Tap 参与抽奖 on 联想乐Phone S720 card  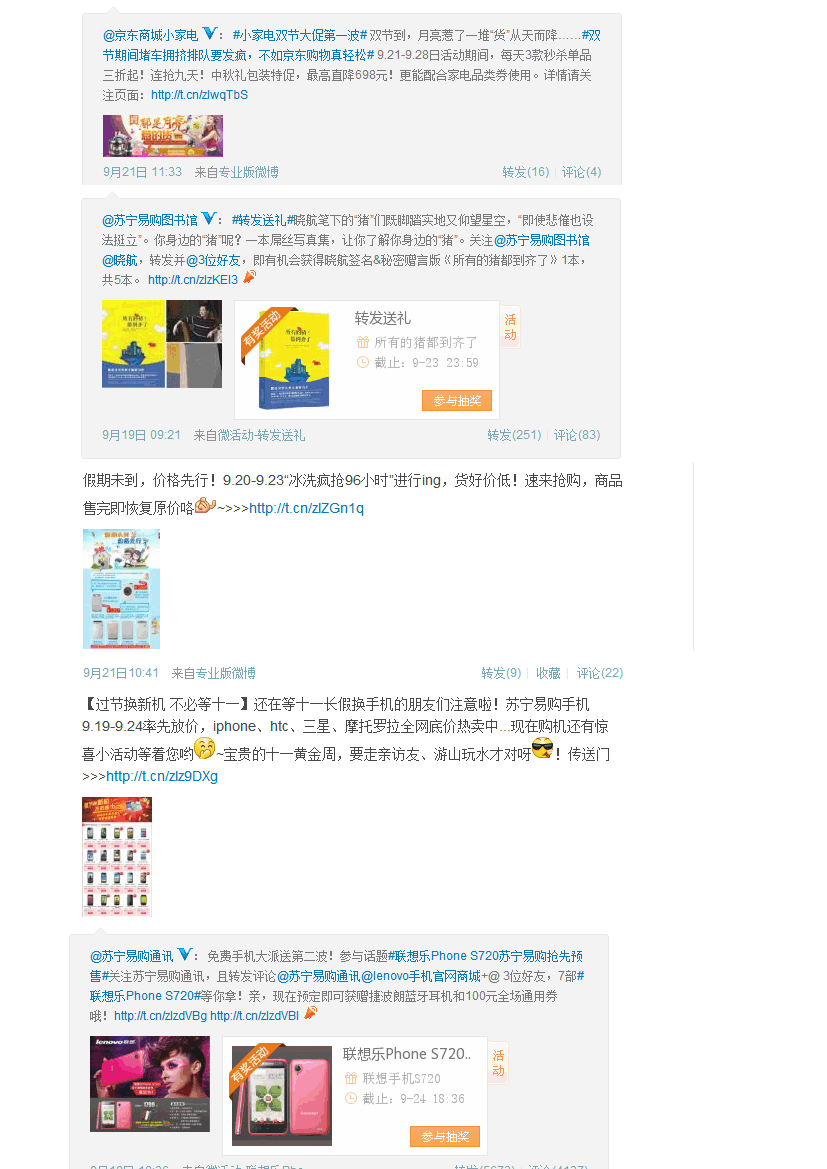pyautogui.click(x=444, y=1137)
